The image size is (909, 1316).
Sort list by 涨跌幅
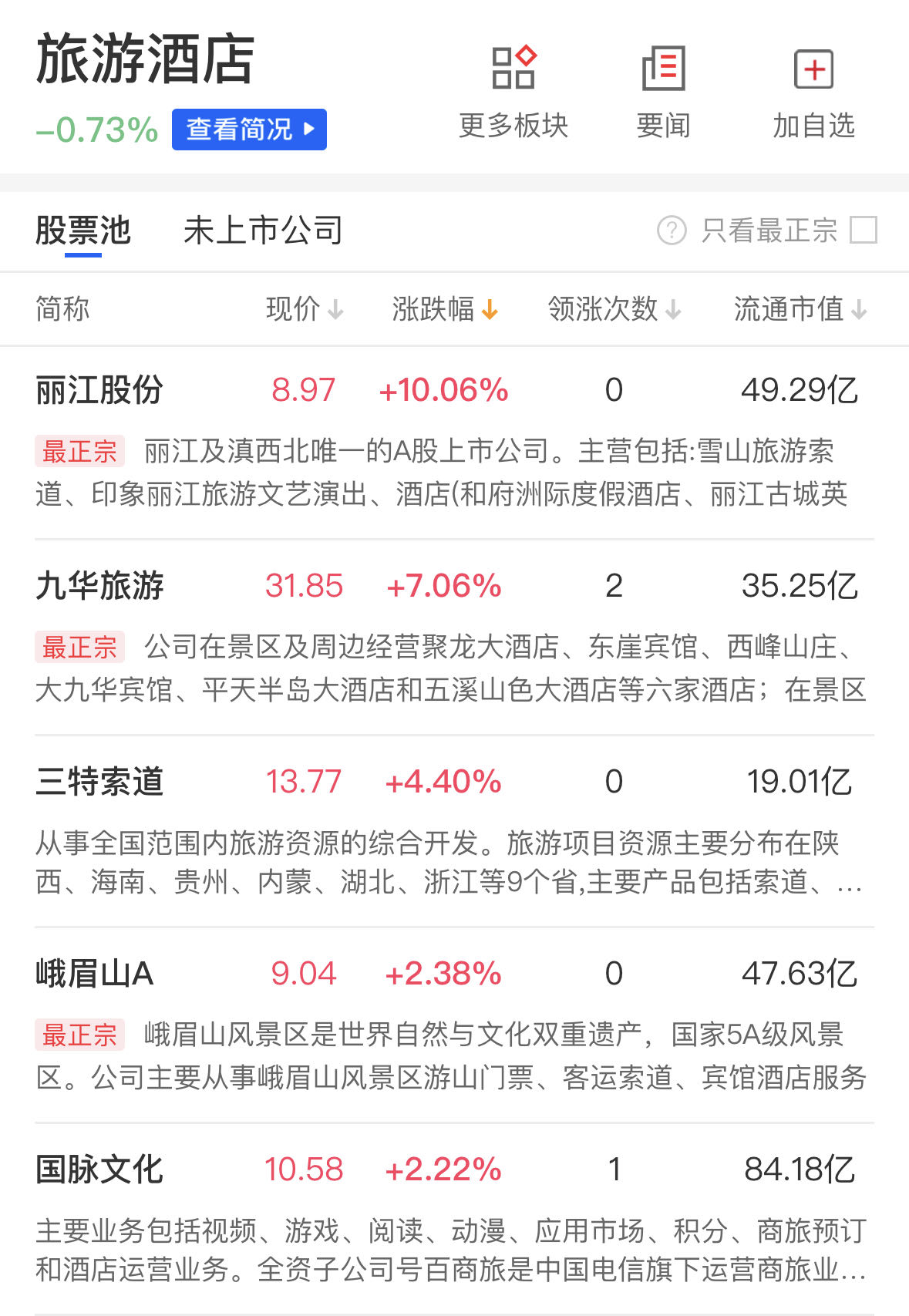(445, 309)
